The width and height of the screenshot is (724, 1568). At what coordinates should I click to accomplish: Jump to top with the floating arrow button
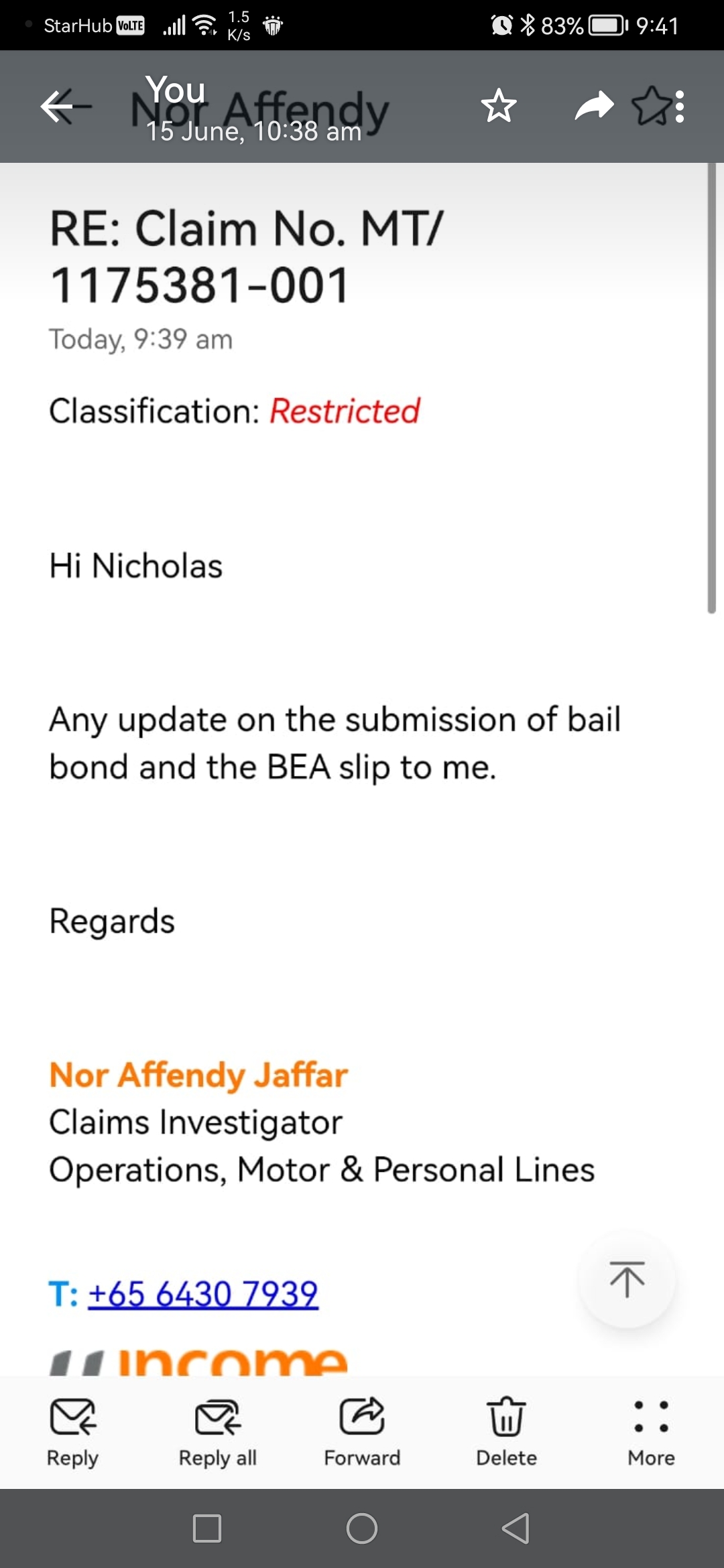click(x=627, y=1279)
